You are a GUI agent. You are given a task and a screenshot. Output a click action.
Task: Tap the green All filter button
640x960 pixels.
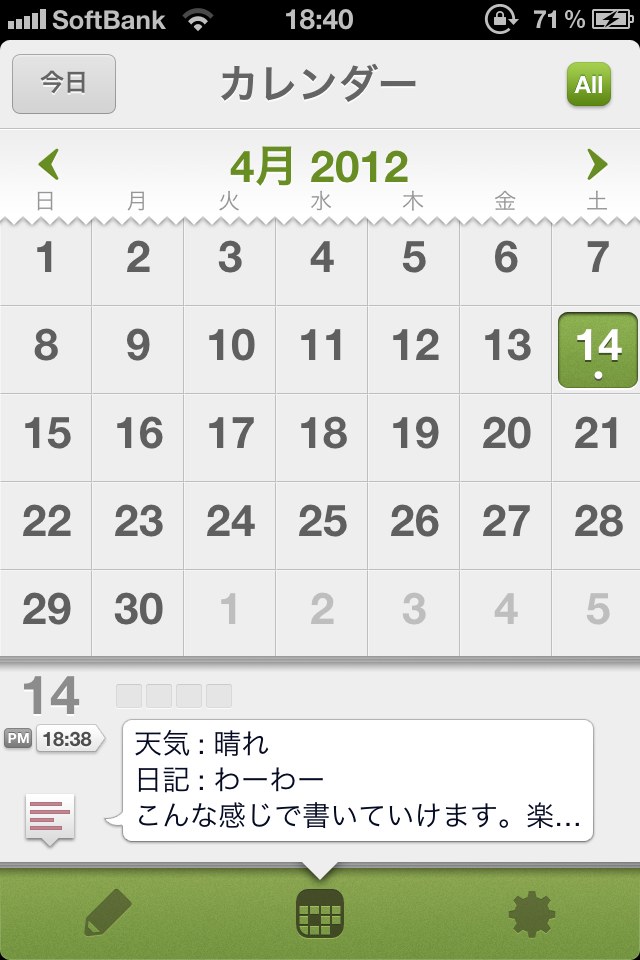588,85
